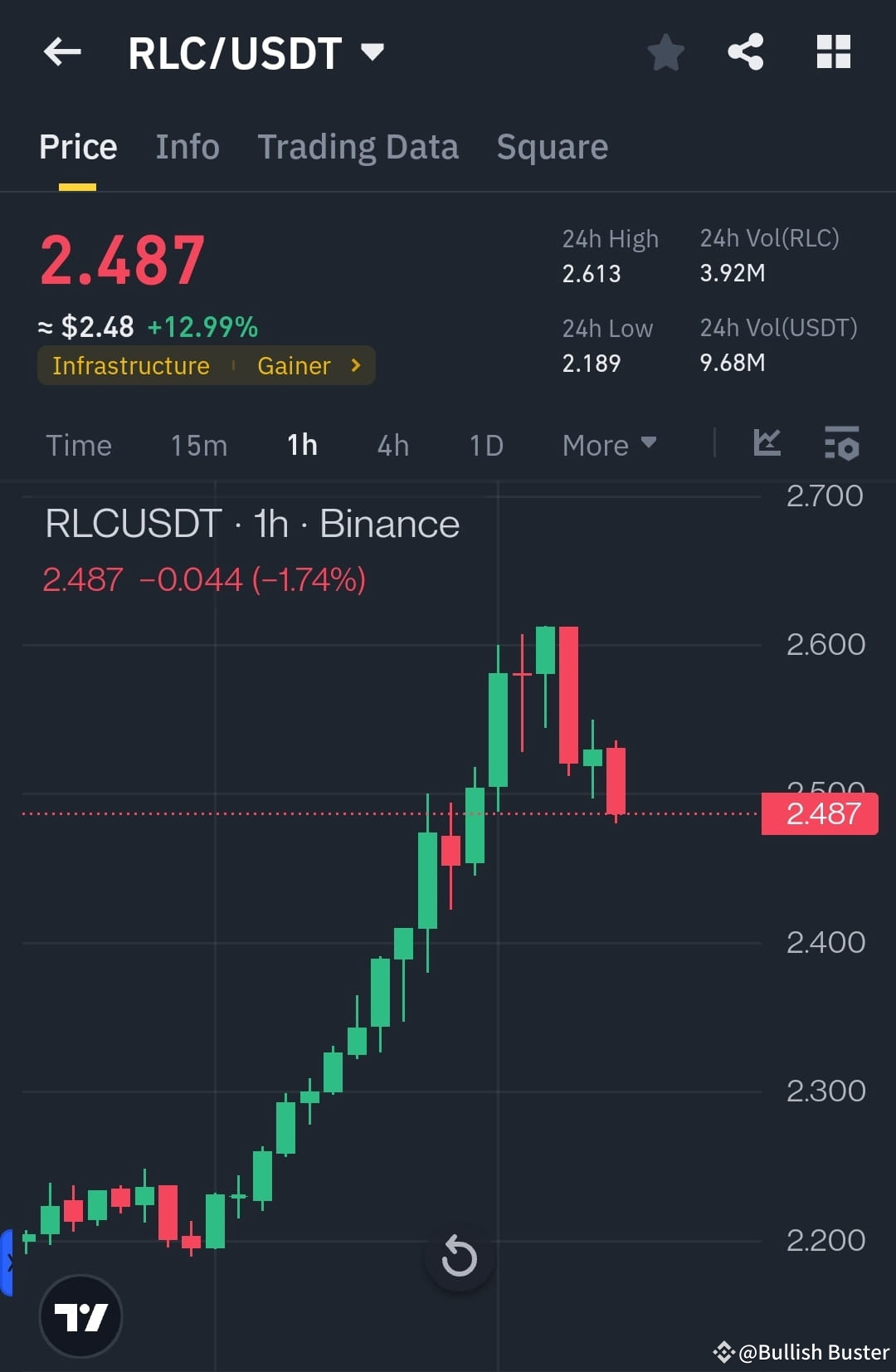Tap the Infrastructure tag
The height and width of the screenshot is (1372, 896).
[130, 365]
